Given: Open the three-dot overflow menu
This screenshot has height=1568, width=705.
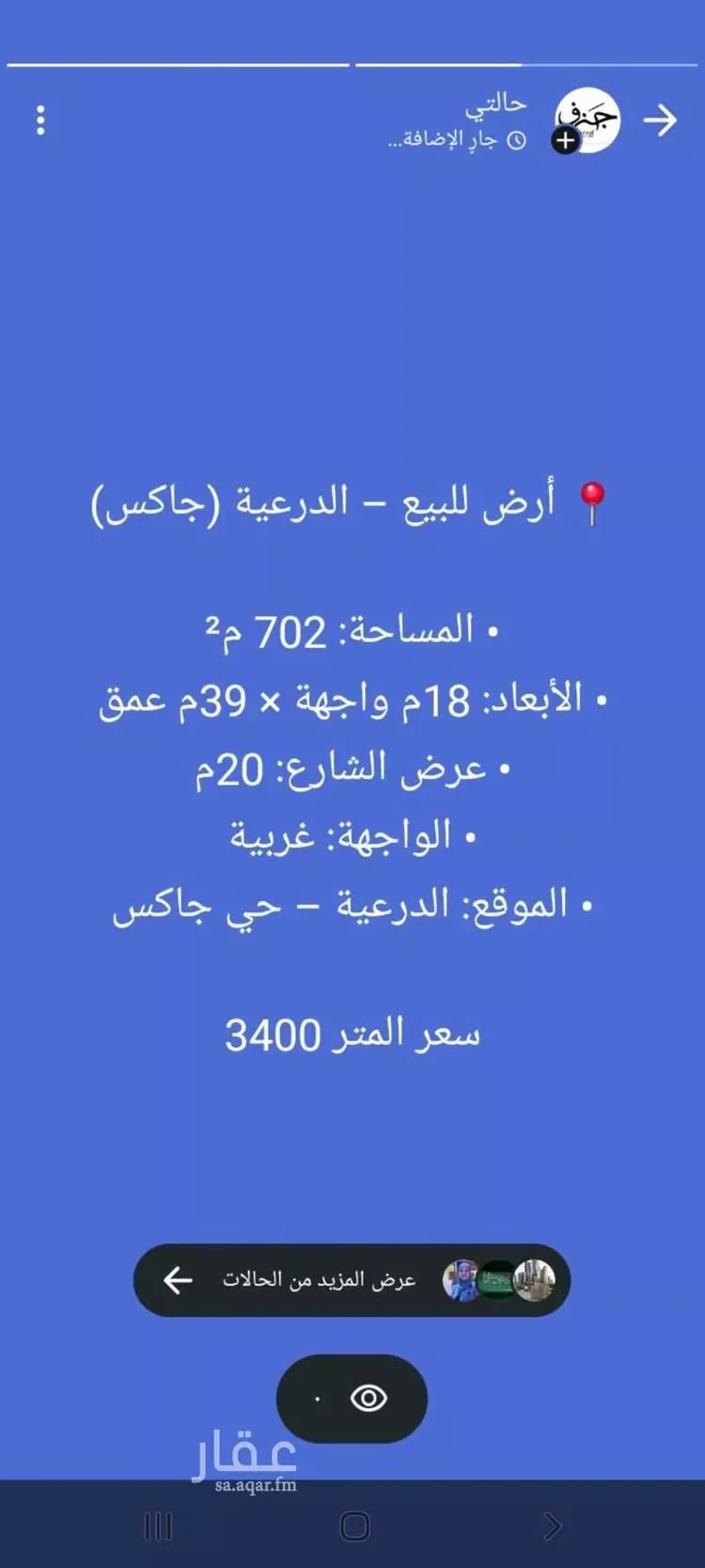Looking at the screenshot, I should (x=40, y=120).
